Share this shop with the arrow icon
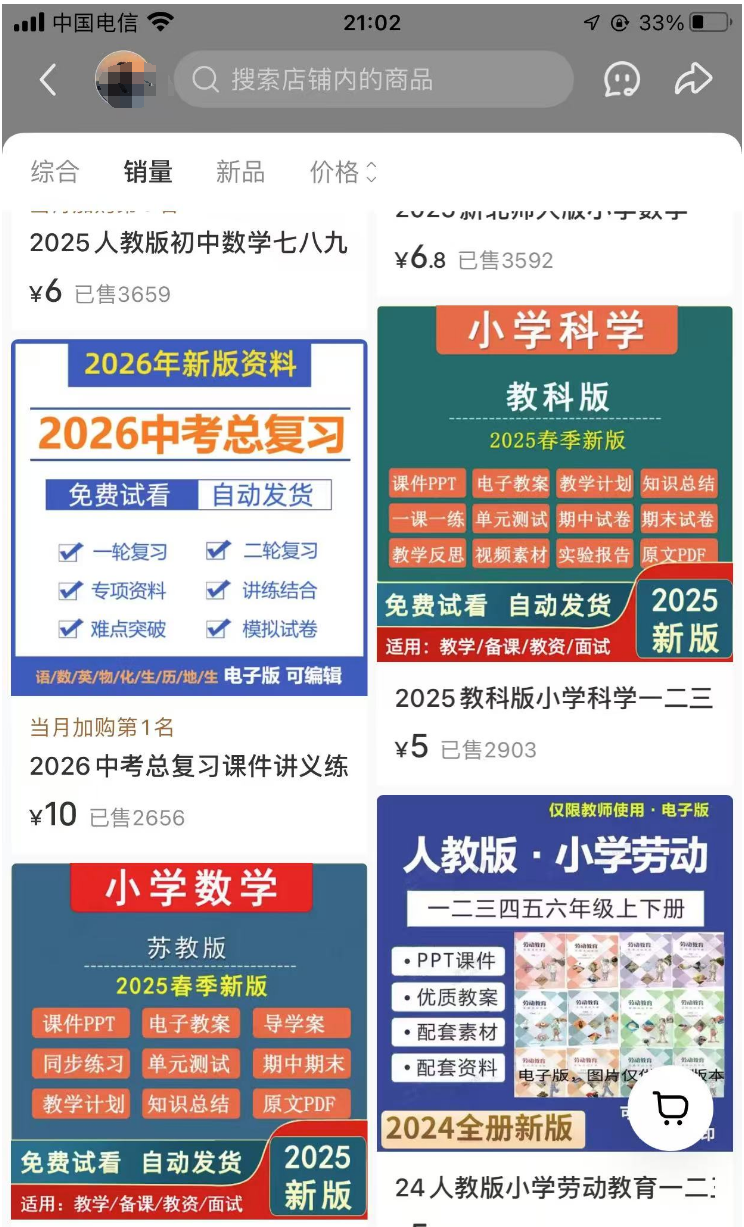This screenshot has height=1227, width=744. tap(693, 80)
